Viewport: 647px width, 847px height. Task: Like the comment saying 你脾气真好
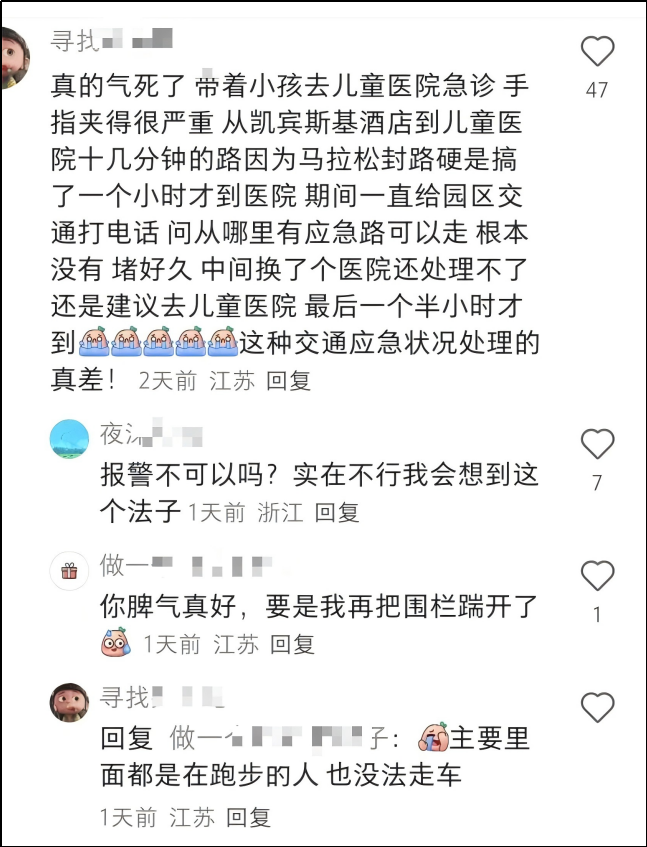[597, 576]
